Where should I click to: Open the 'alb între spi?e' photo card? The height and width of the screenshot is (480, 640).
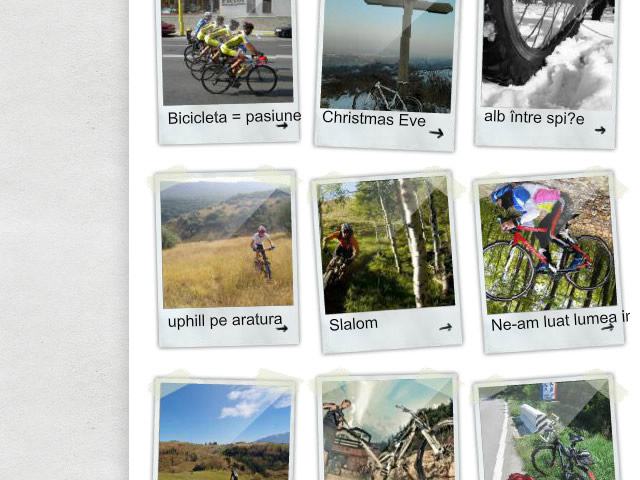click(x=547, y=71)
